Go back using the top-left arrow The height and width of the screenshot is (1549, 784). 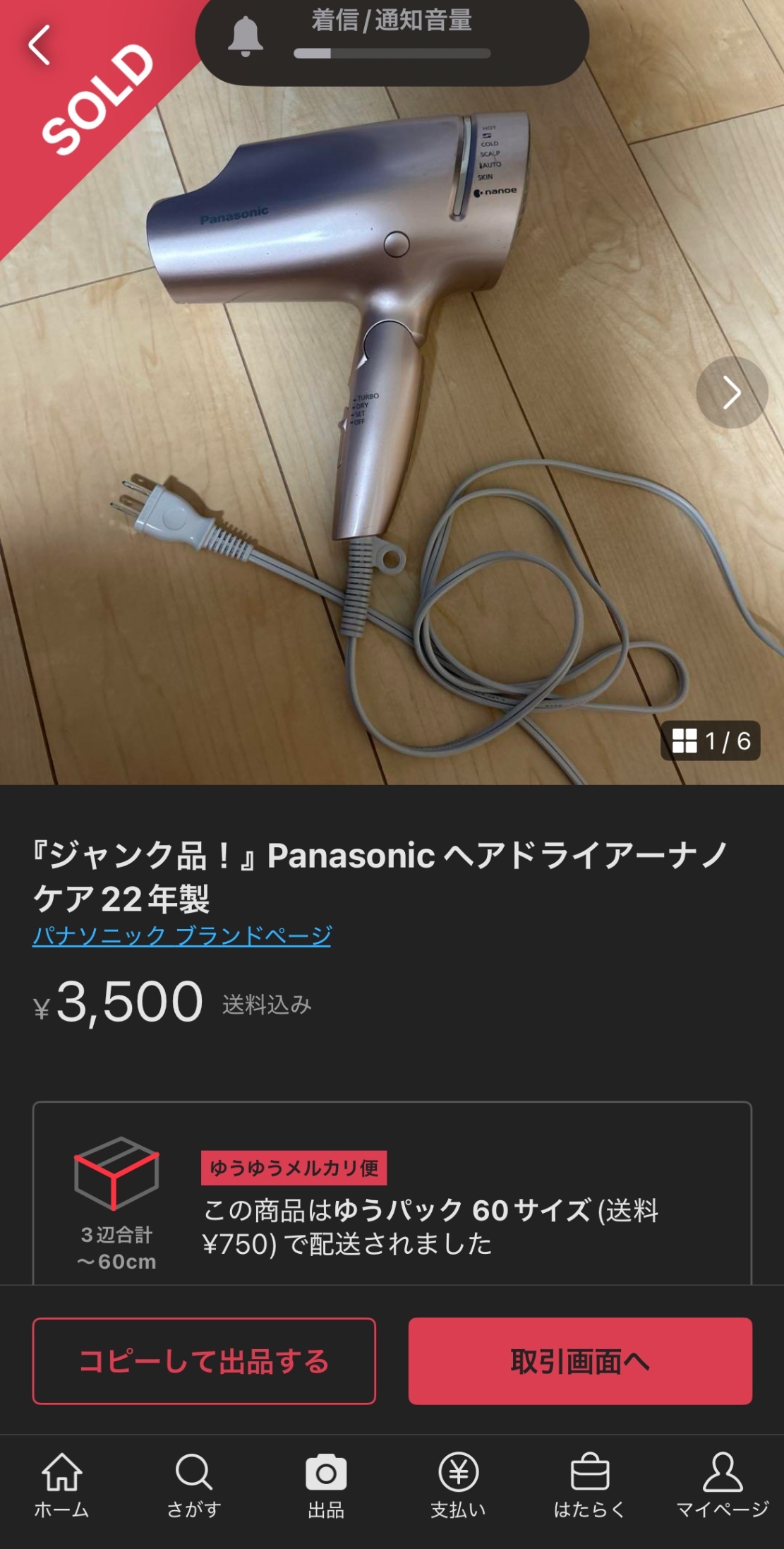point(40,45)
